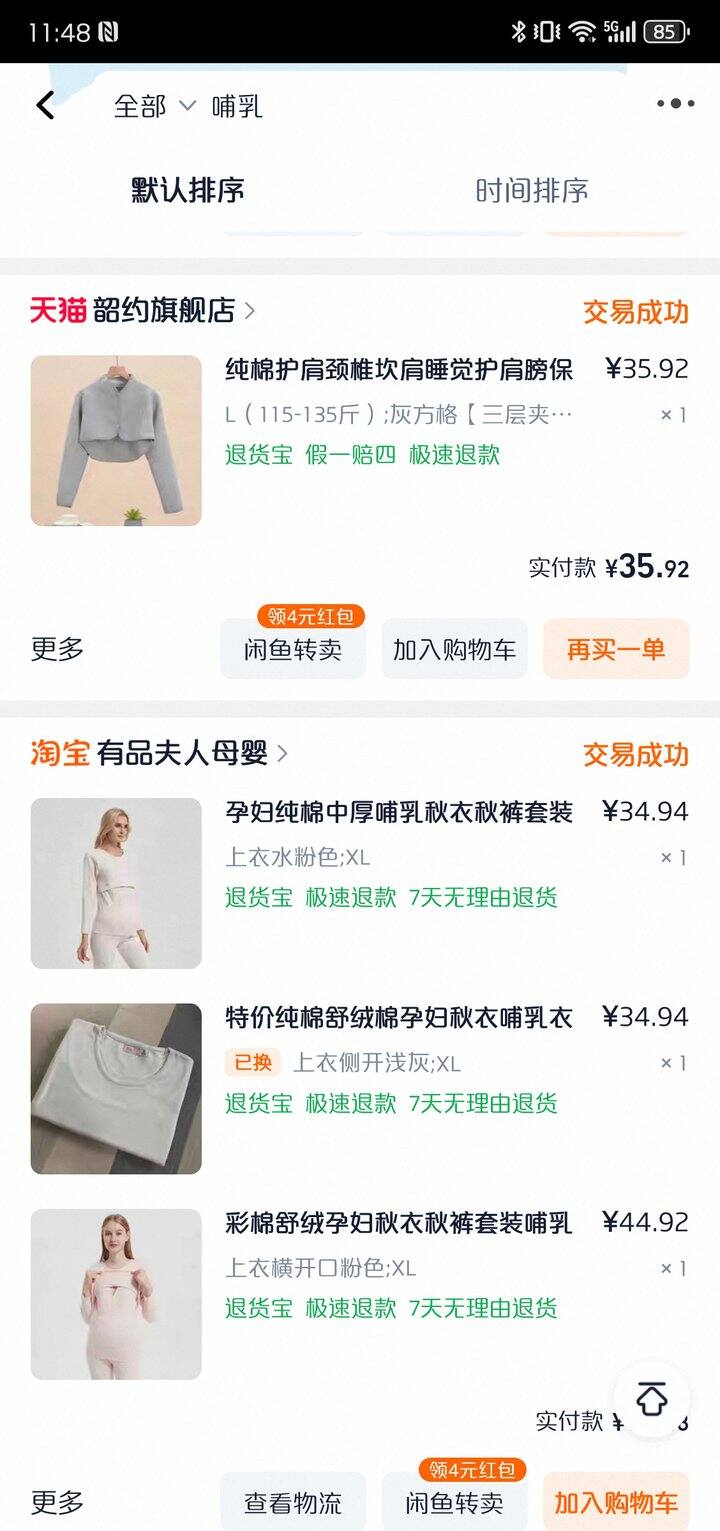Switch to 时间排序 tab
The height and width of the screenshot is (1531, 720).
(531, 190)
